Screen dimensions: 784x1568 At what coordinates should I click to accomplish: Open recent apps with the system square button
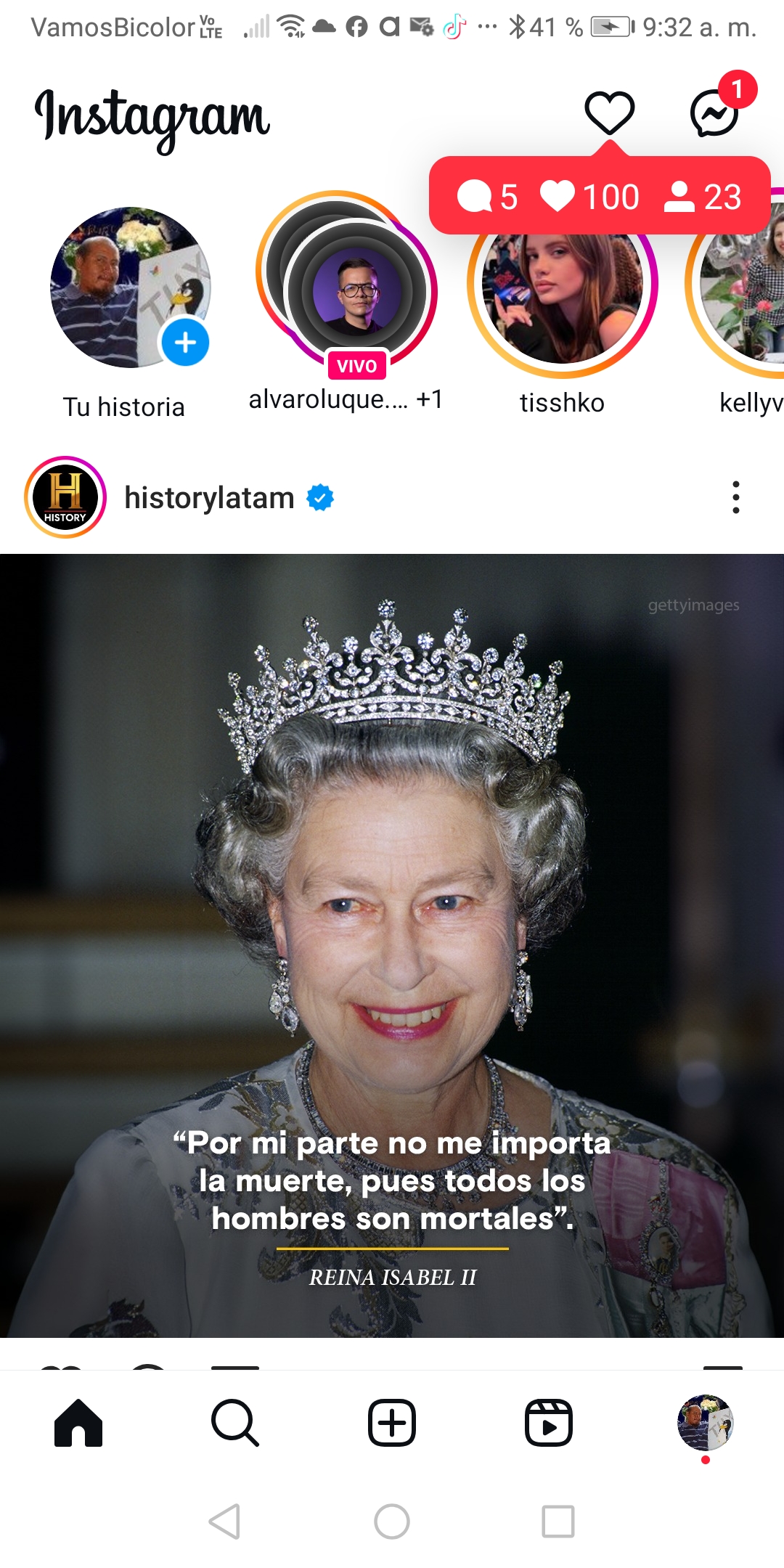[558, 1521]
